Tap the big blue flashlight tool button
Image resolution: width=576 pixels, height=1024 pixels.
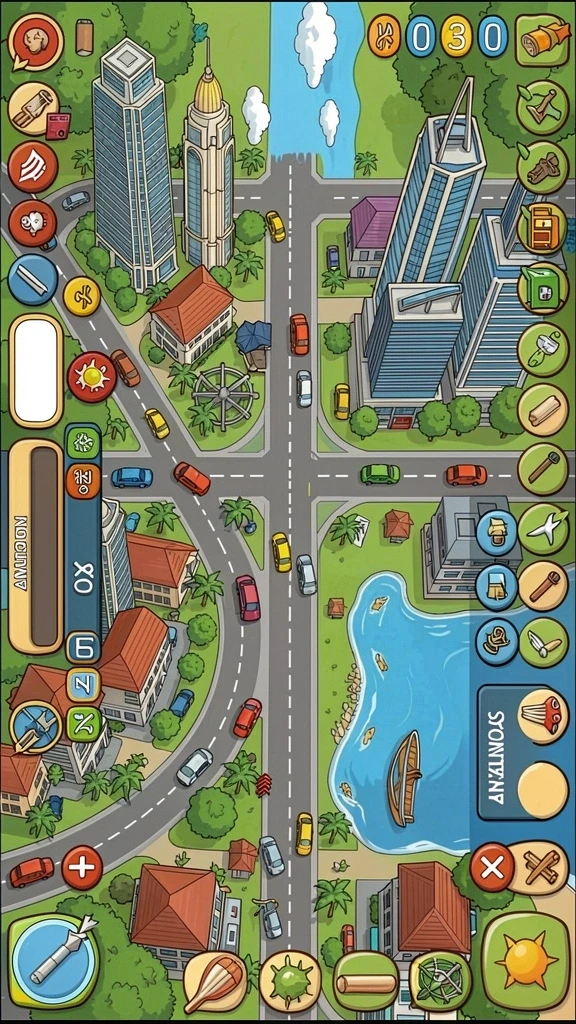(x=56, y=961)
